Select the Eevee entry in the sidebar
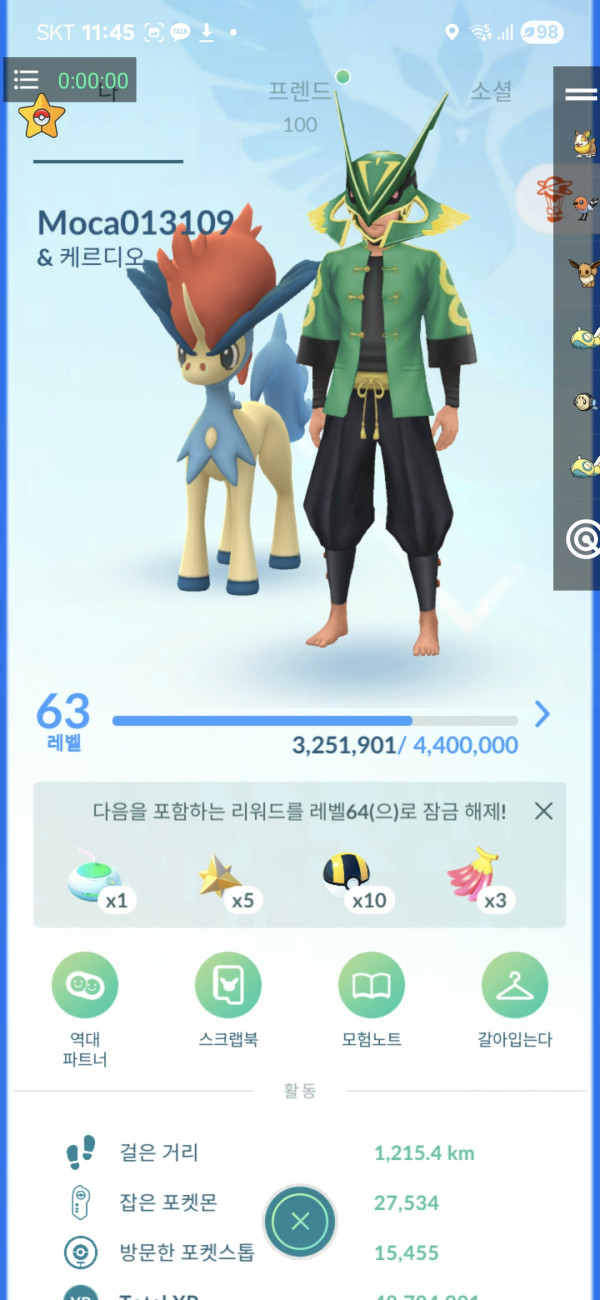Screen dimensions: 600x1300 (584, 272)
